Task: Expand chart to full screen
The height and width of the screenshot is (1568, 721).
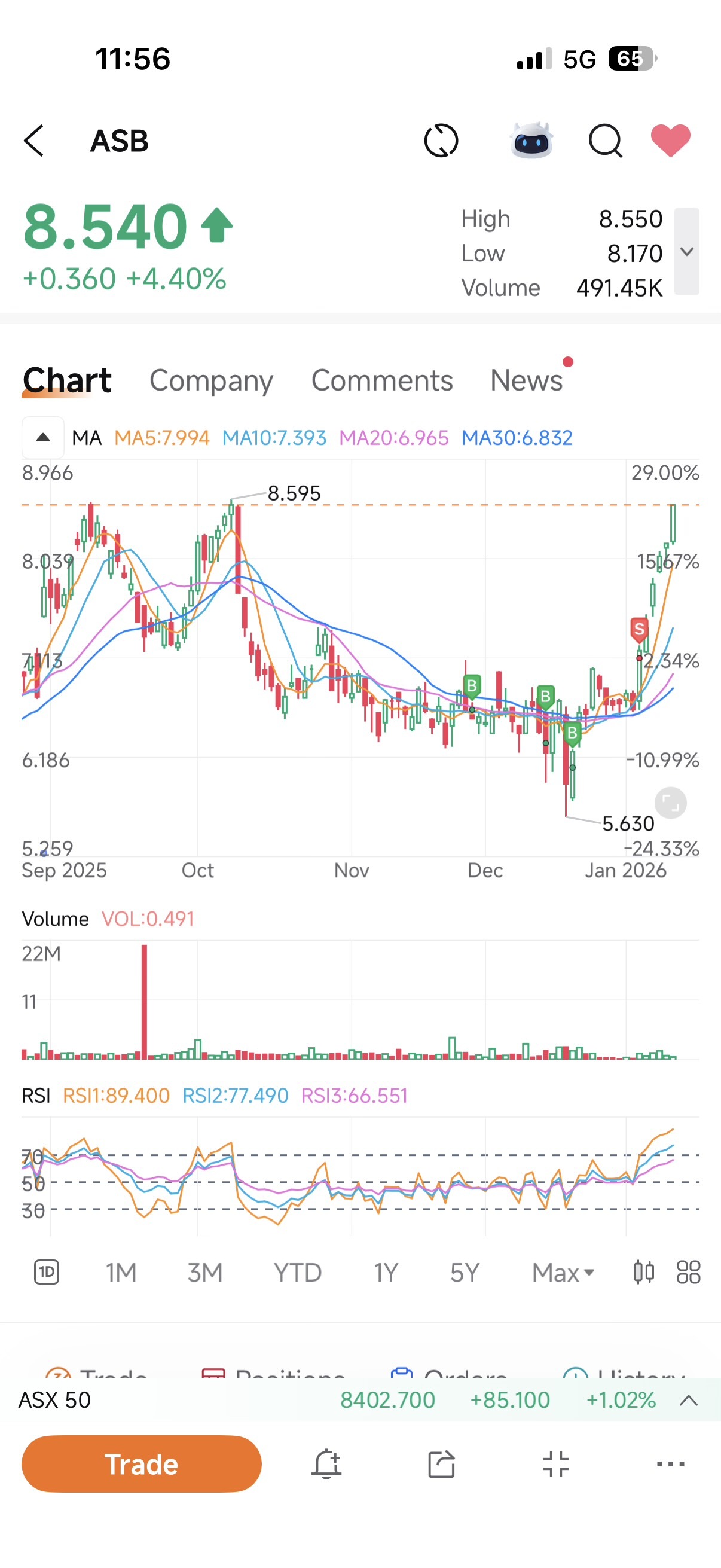Action: 671,803
